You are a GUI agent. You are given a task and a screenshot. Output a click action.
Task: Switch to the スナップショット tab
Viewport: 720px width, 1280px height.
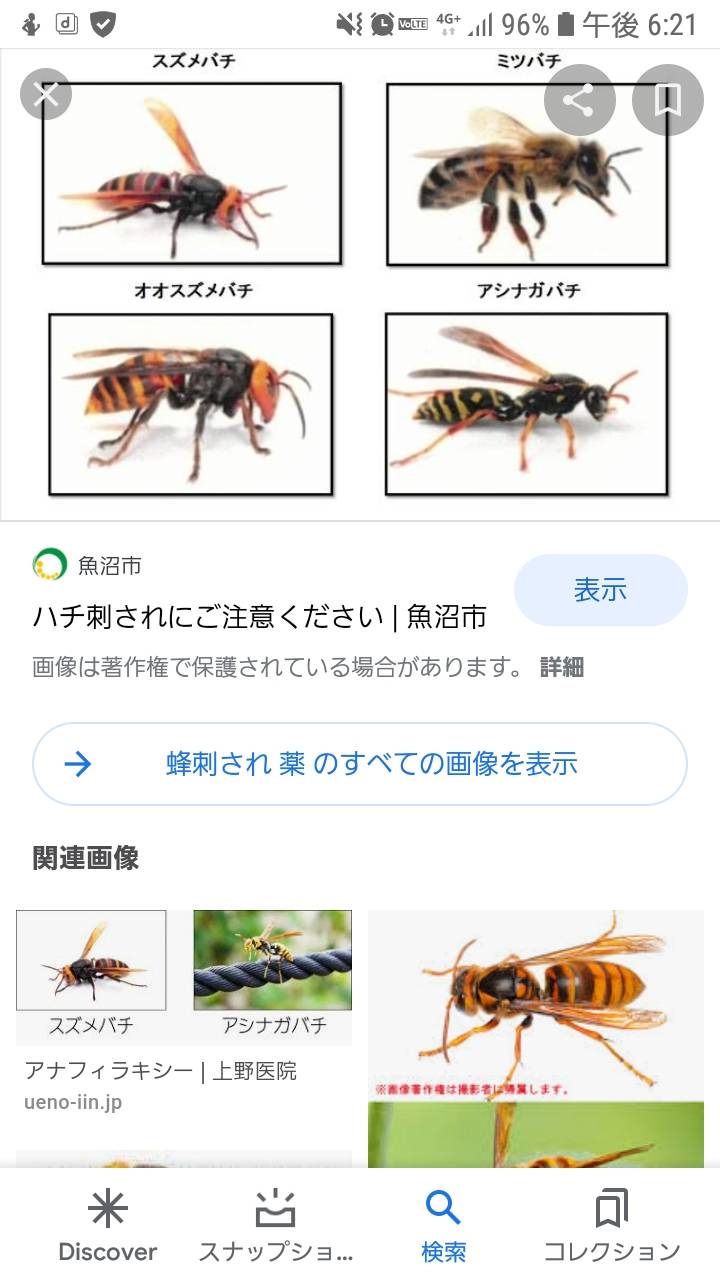[x=275, y=1226]
